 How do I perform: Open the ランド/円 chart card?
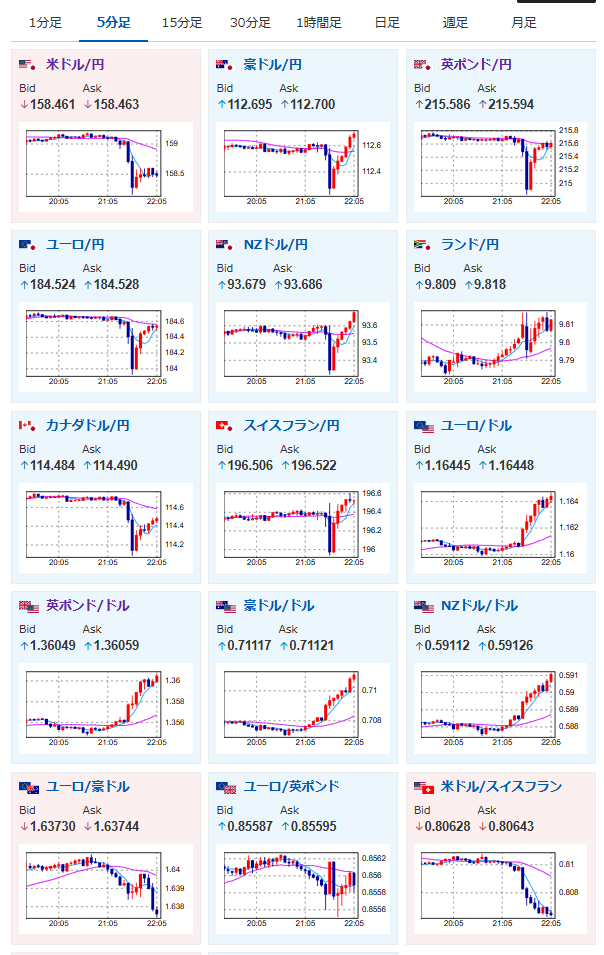[500, 316]
